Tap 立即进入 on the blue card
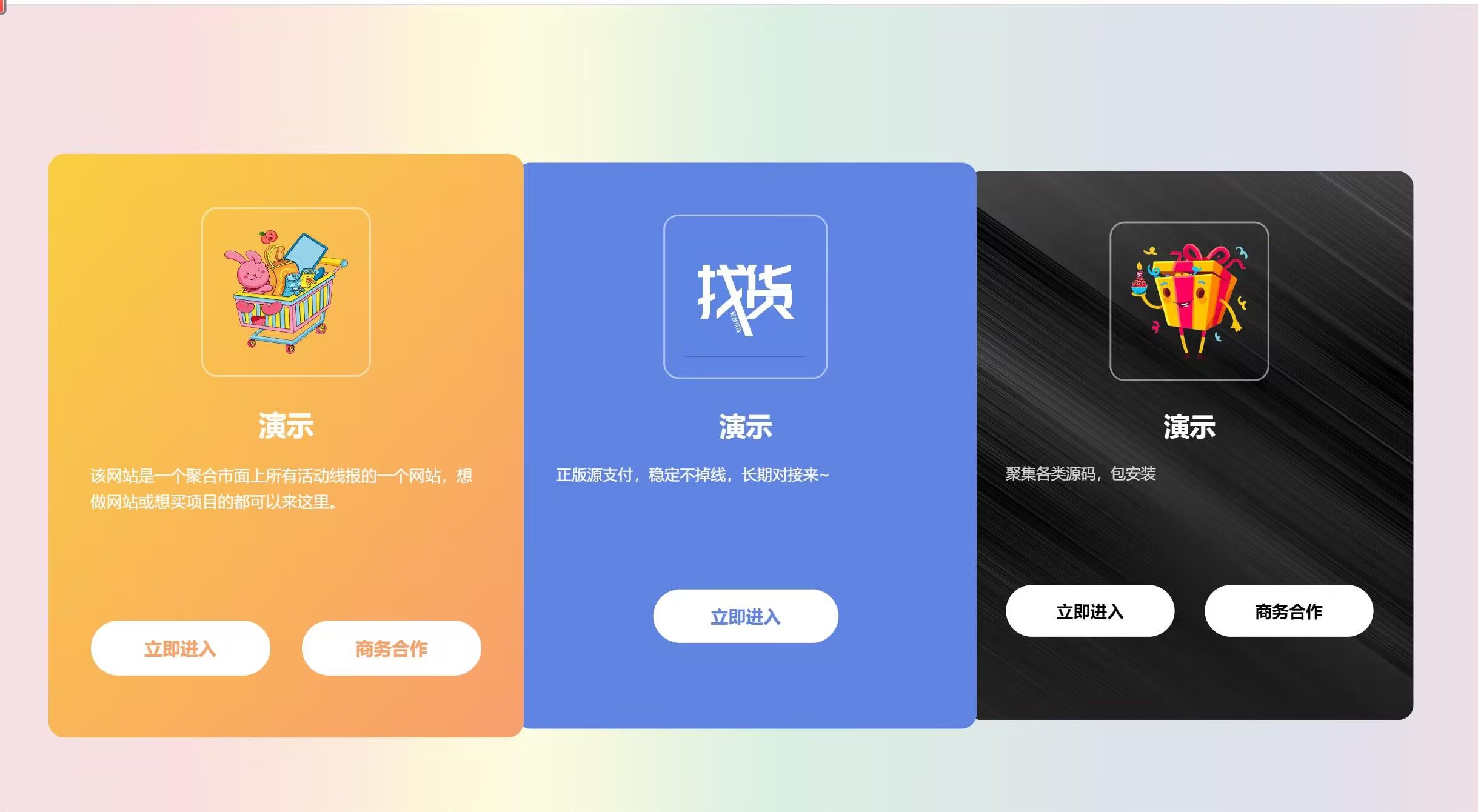1478x812 pixels. [x=745, y=617]
